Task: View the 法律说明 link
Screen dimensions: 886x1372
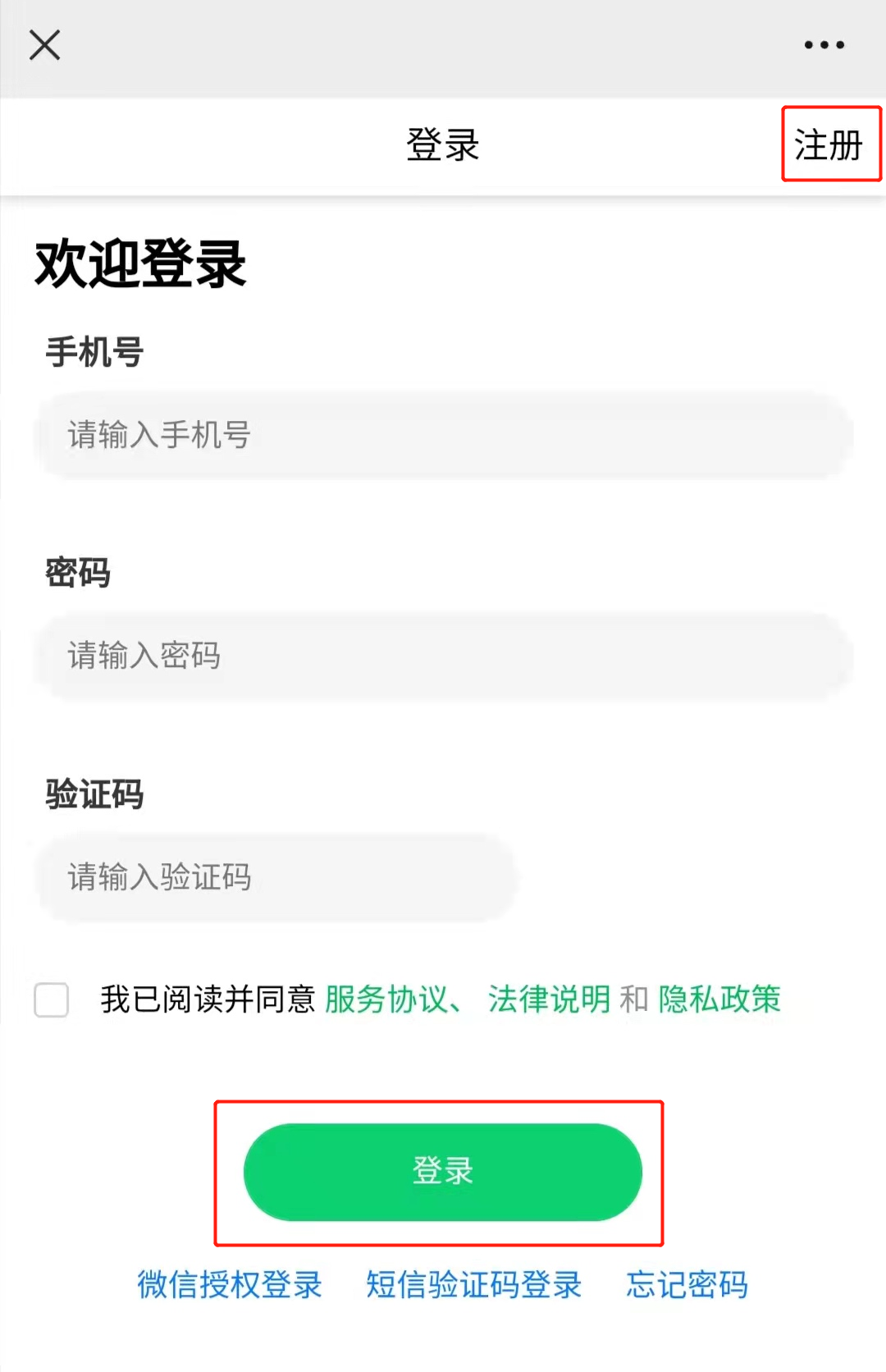Action: tap(549, 999)
